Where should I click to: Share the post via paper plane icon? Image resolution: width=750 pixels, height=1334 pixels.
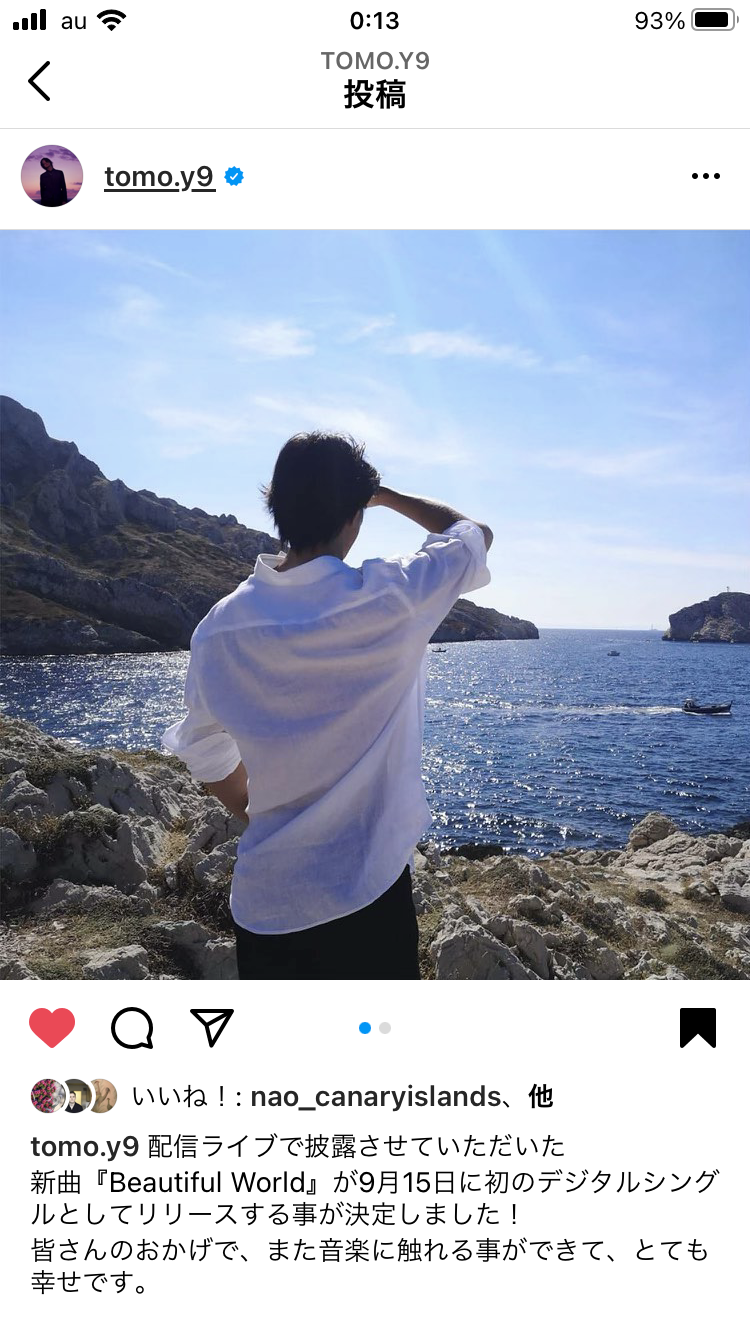(x=212, y=1027)
